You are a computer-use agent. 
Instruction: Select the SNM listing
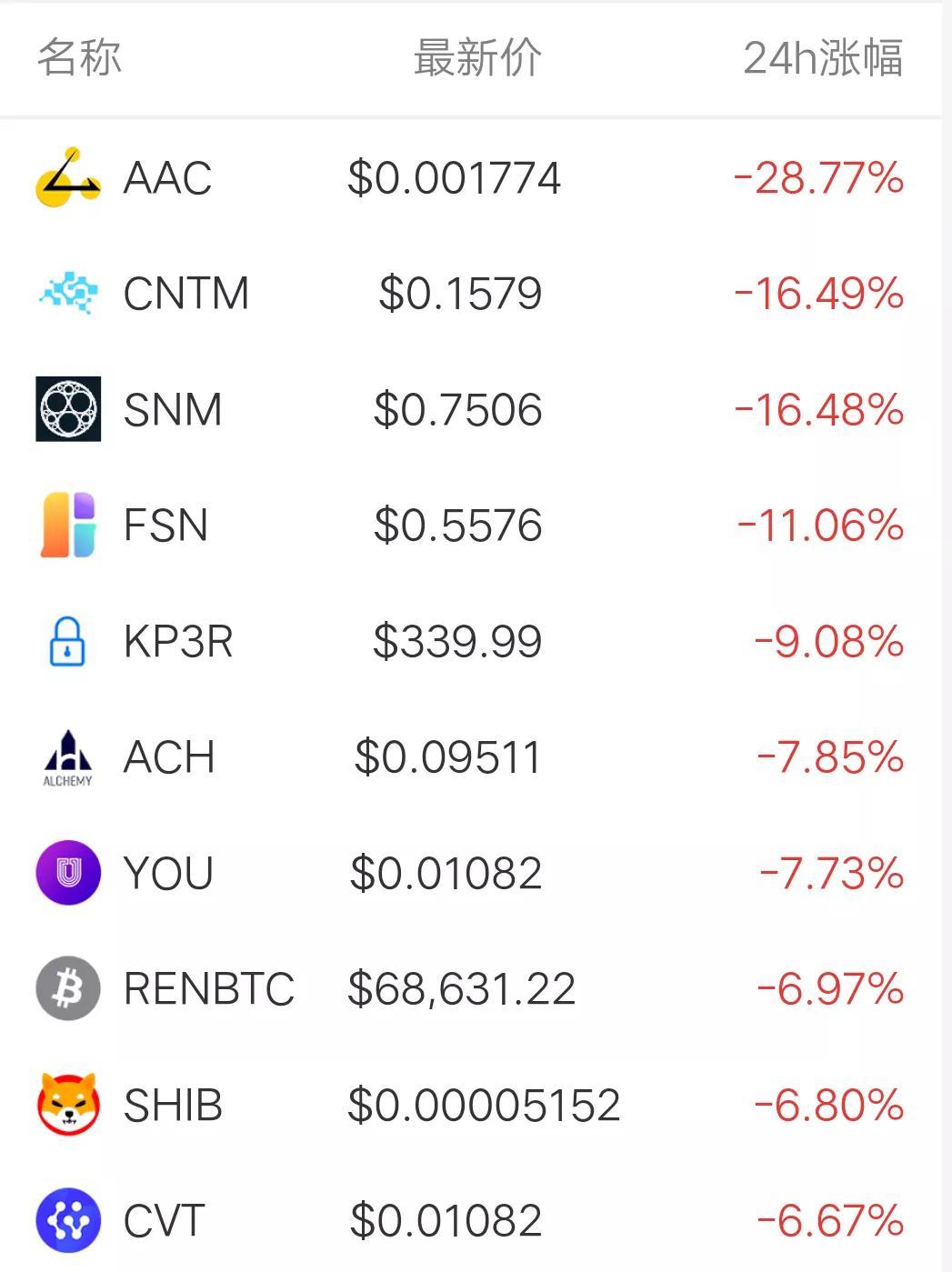(x=173, y=410)
